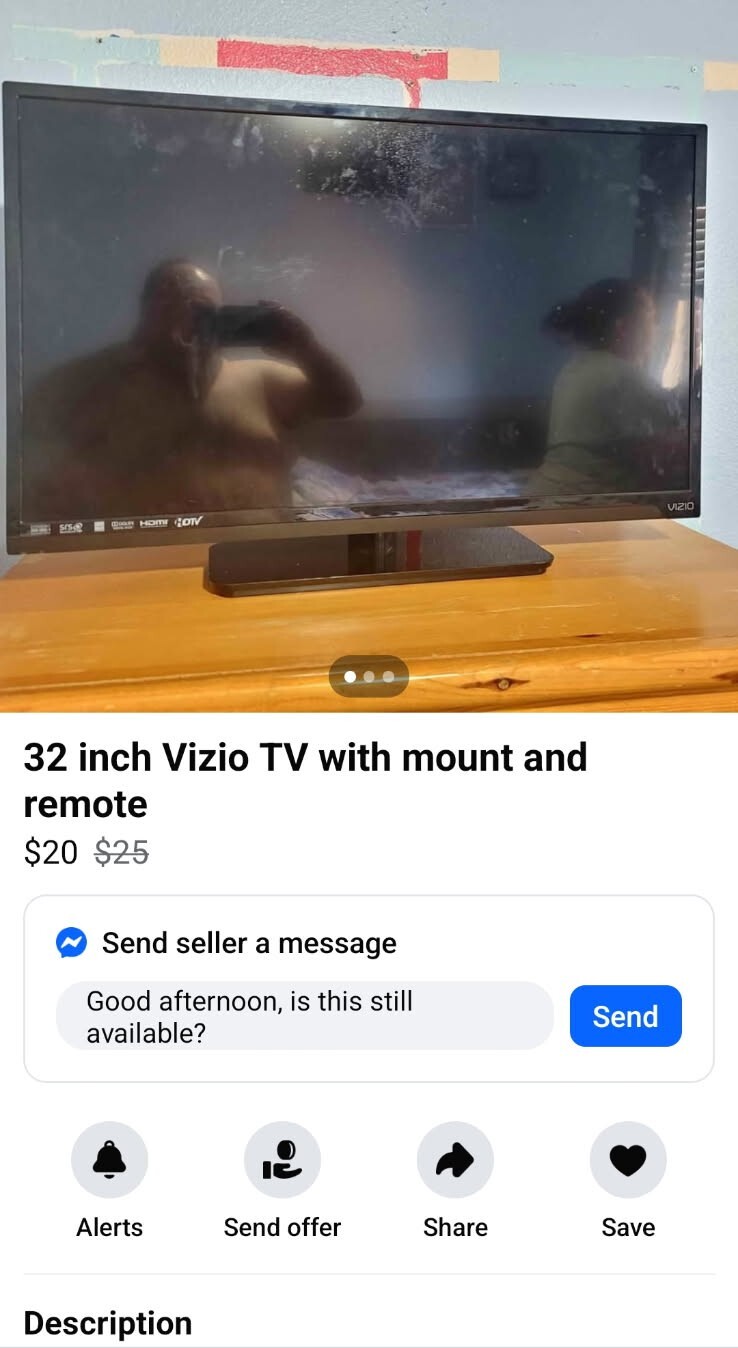Open the Vizio TV listing photo
This screenshot has height=1348, width=738.
pyautogui.click(x=368, y=330)
